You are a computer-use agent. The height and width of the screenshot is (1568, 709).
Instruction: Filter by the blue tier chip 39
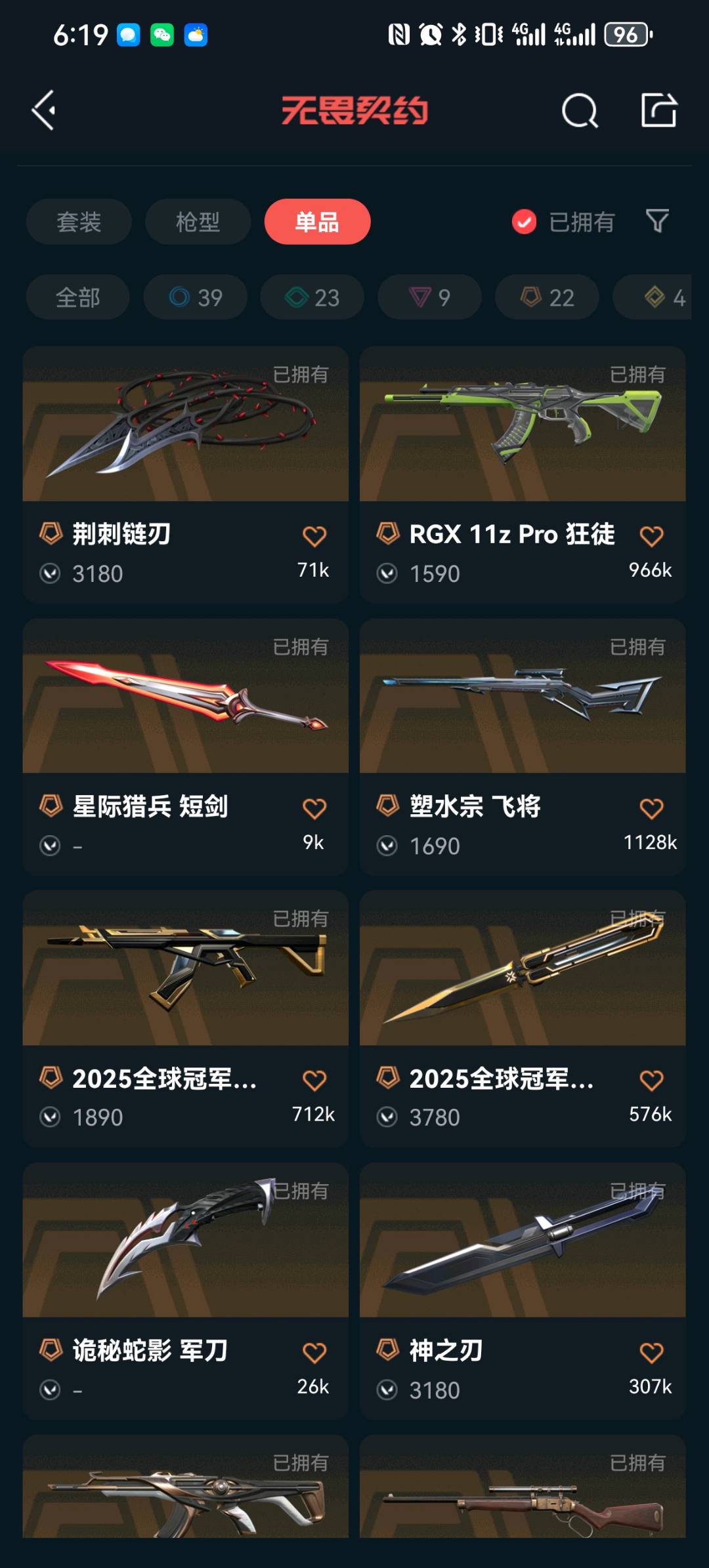pyautogui.click(x=196, y=297)
